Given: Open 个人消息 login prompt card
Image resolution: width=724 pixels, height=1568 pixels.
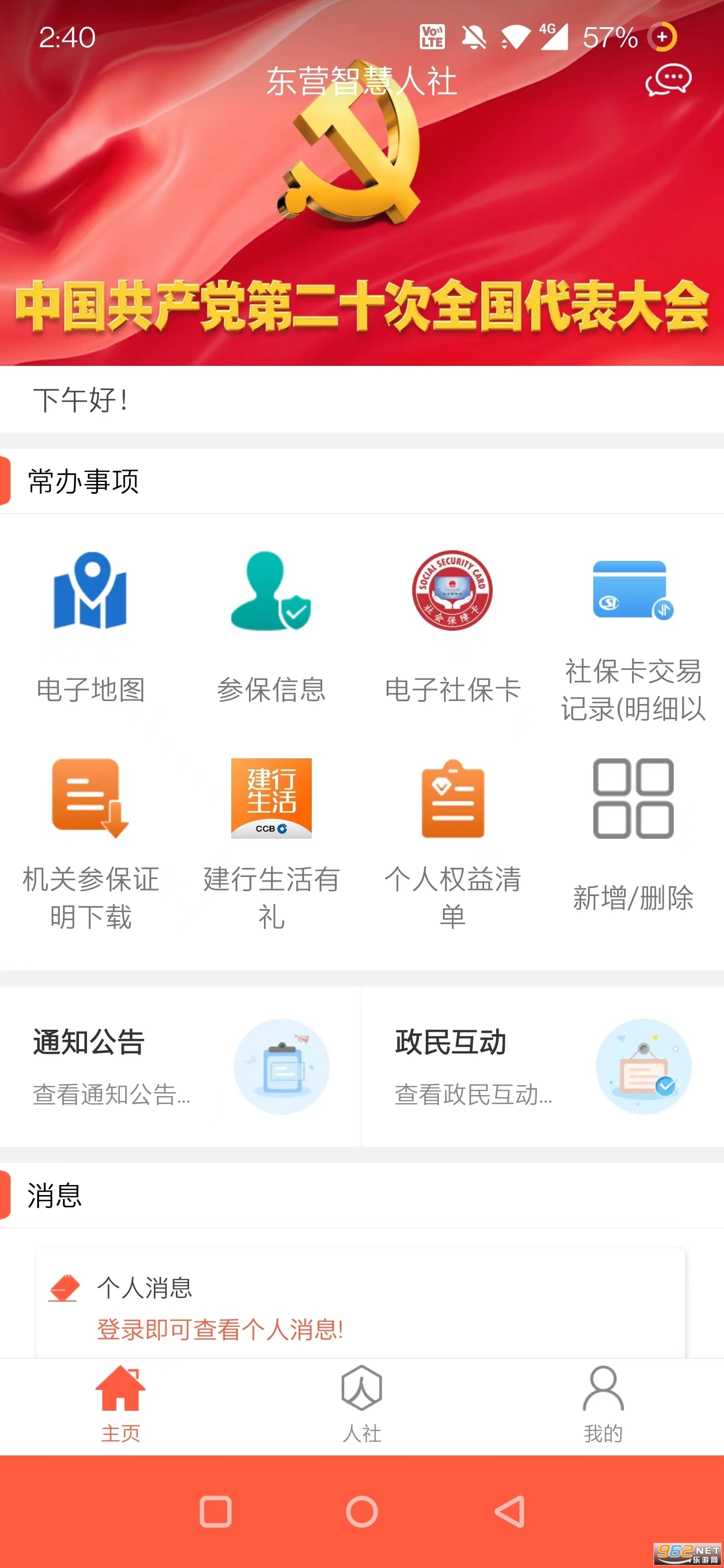Looking at the screenshot, I should [x=360, y=1306].
